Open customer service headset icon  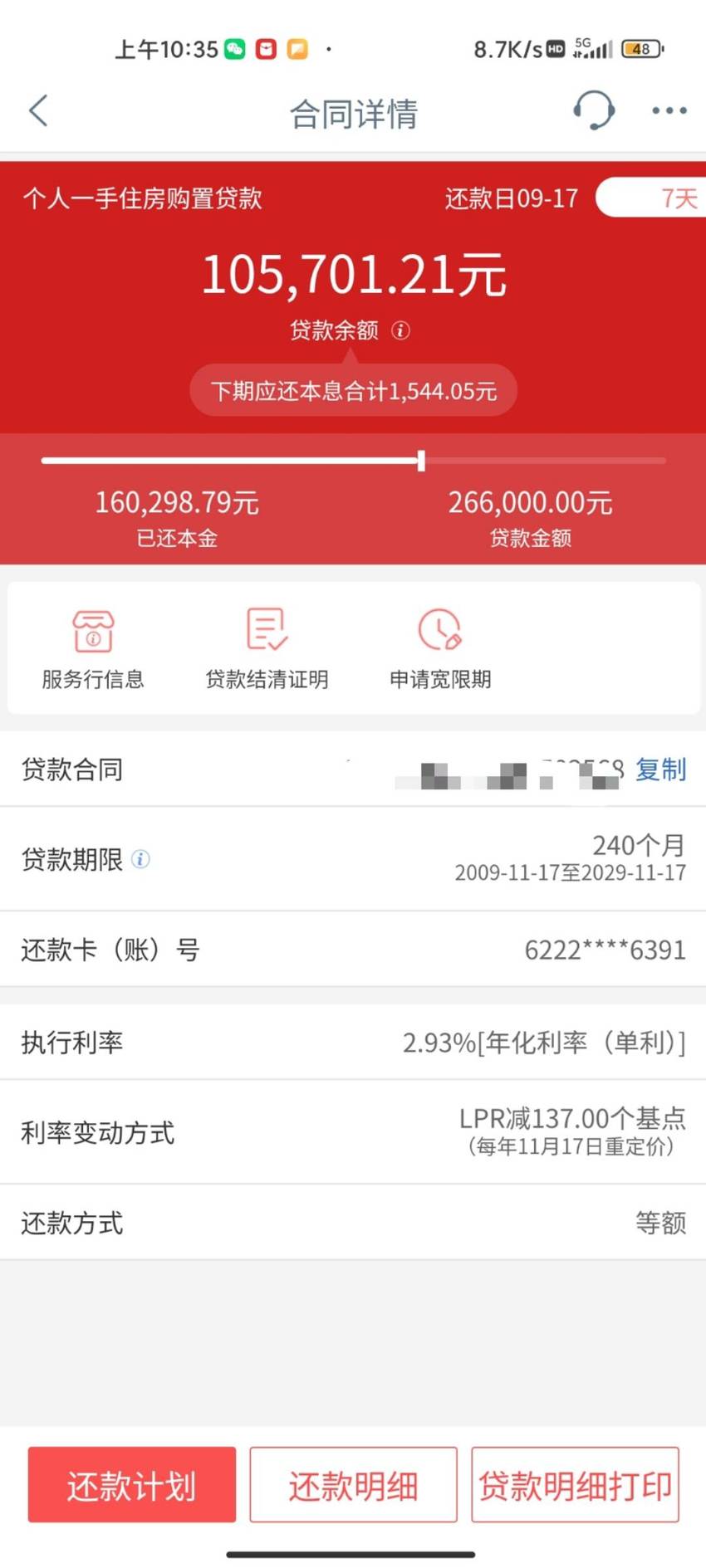tap(594, 110)
